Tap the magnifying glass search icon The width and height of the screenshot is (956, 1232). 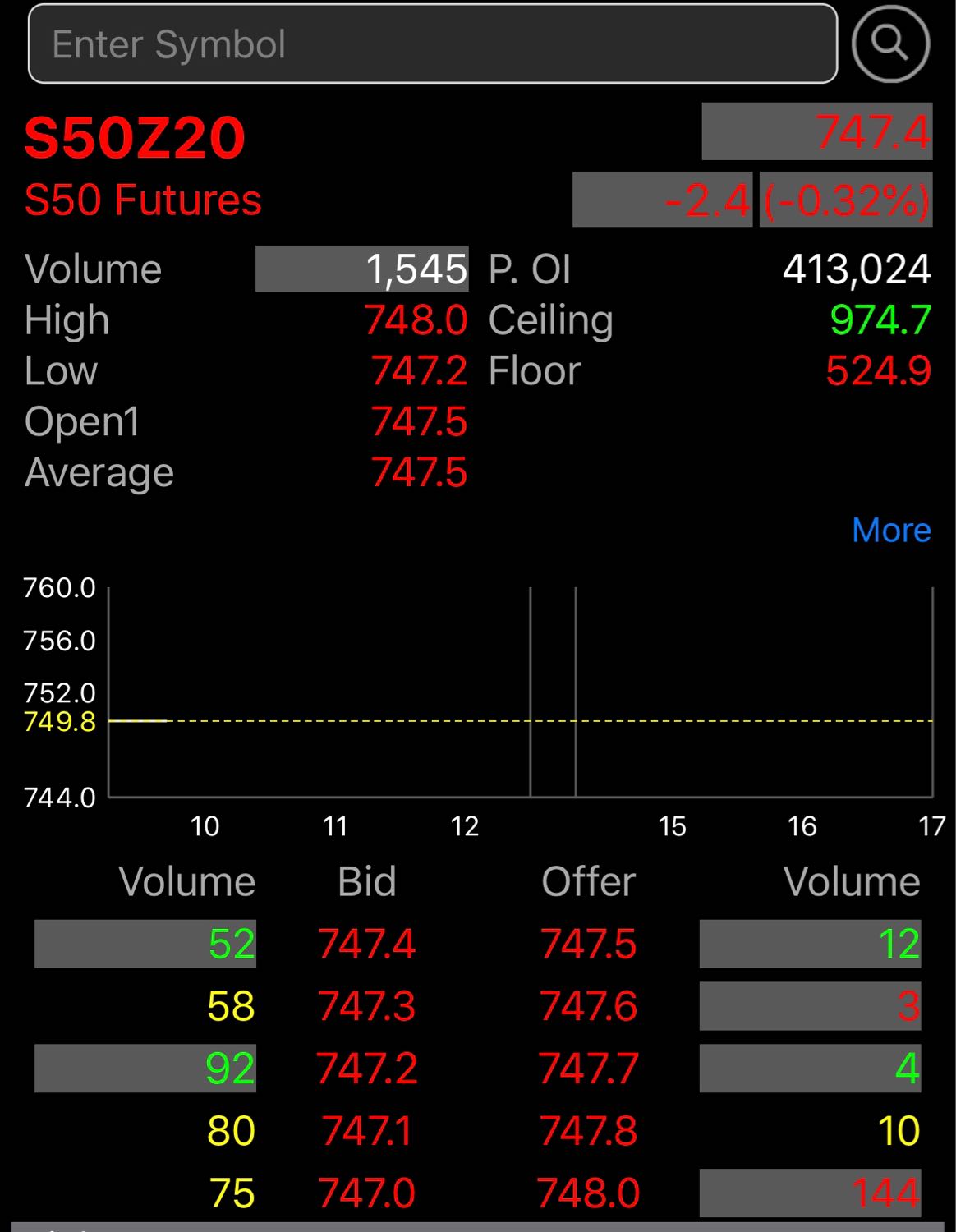(x=890, y=44)
